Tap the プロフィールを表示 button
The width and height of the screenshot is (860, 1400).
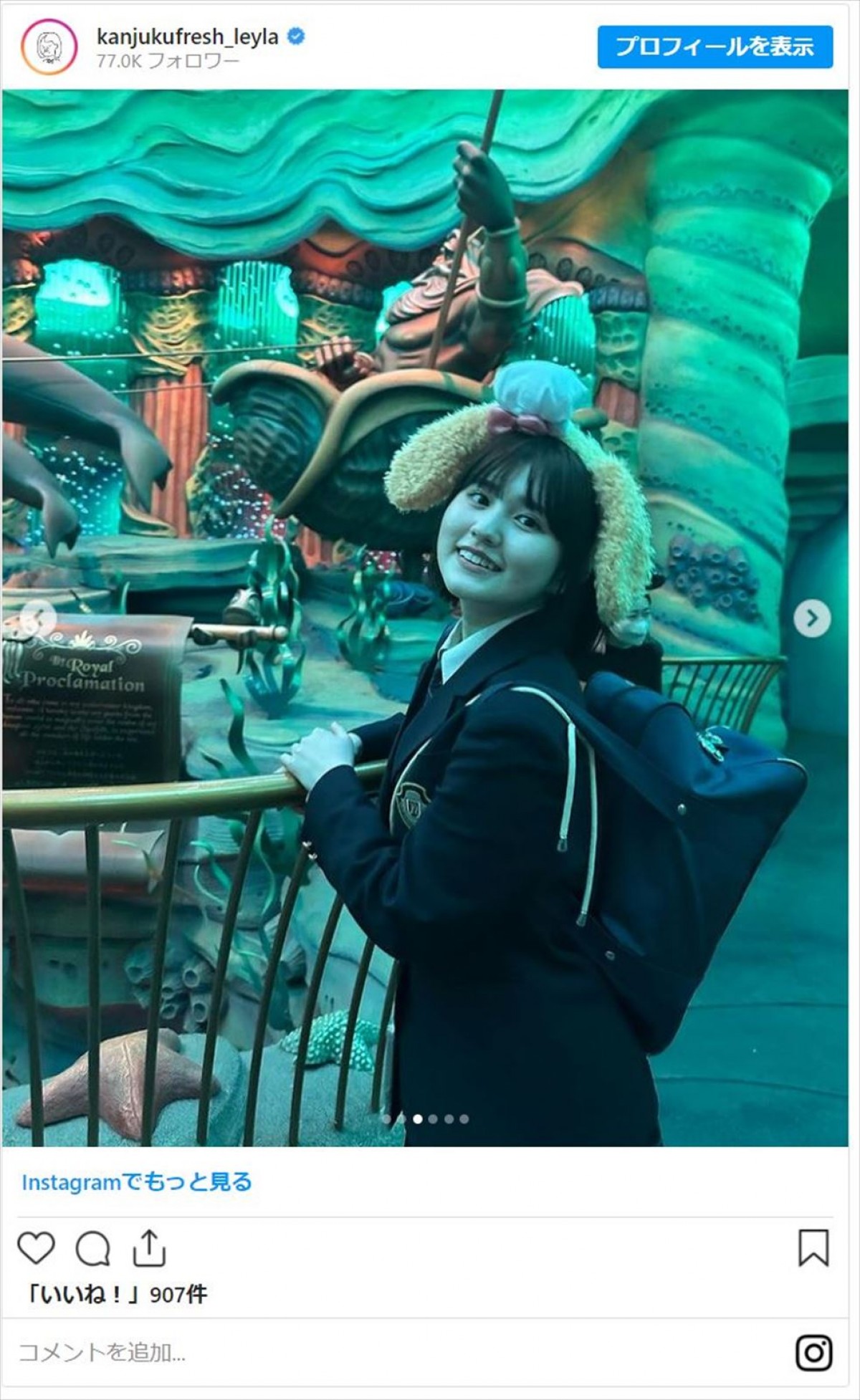pos(715,47)
